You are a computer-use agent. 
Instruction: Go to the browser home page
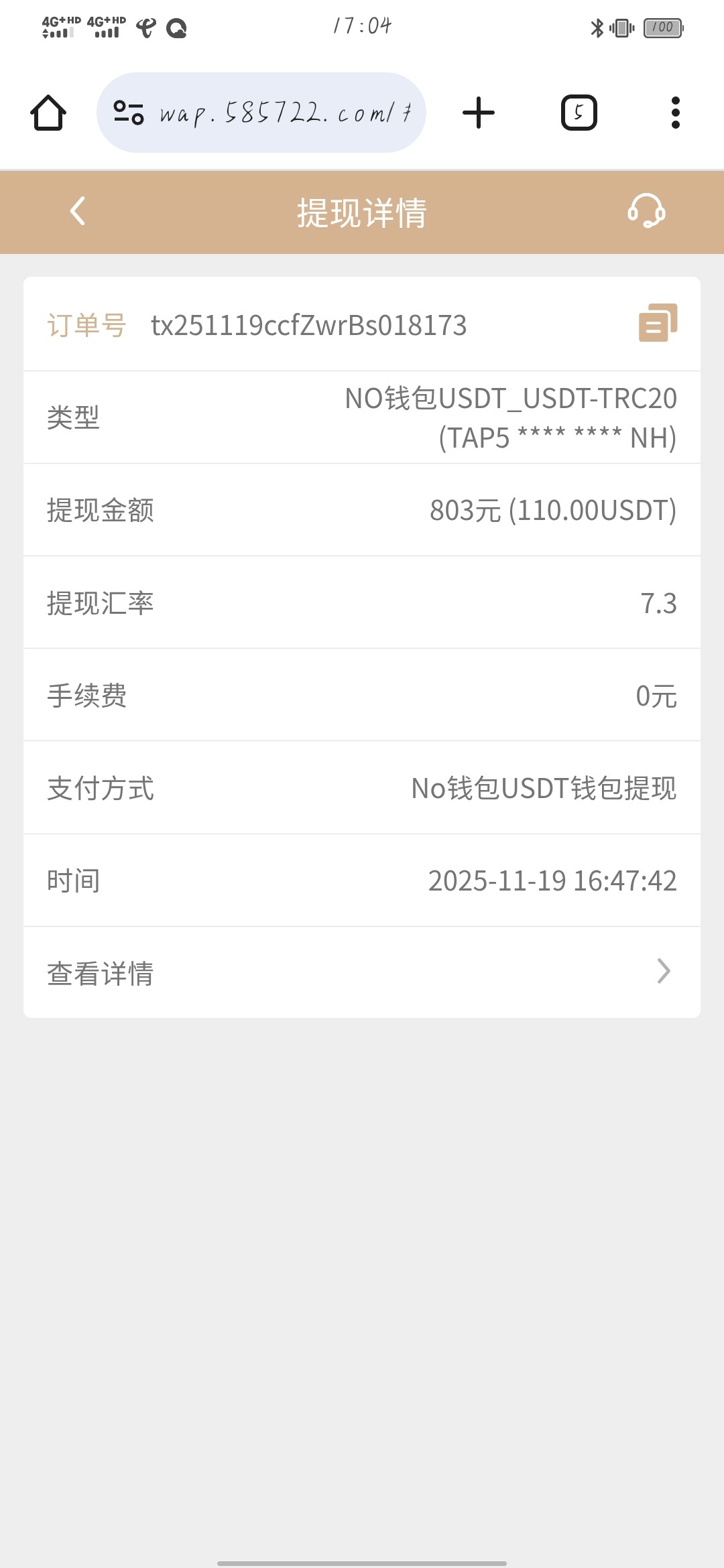coord(48,113)
